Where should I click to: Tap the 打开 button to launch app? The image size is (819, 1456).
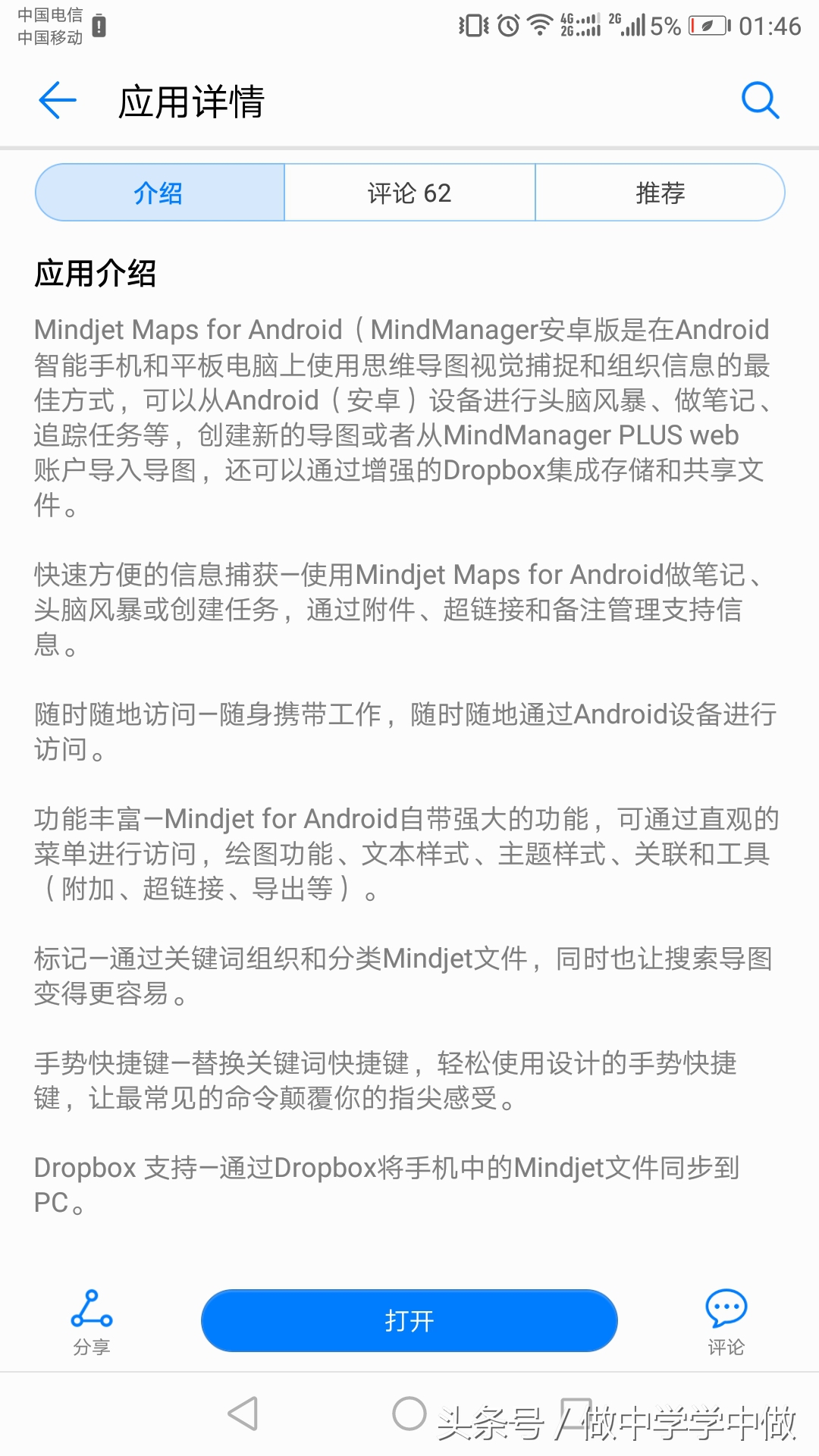coord(409,1320)
